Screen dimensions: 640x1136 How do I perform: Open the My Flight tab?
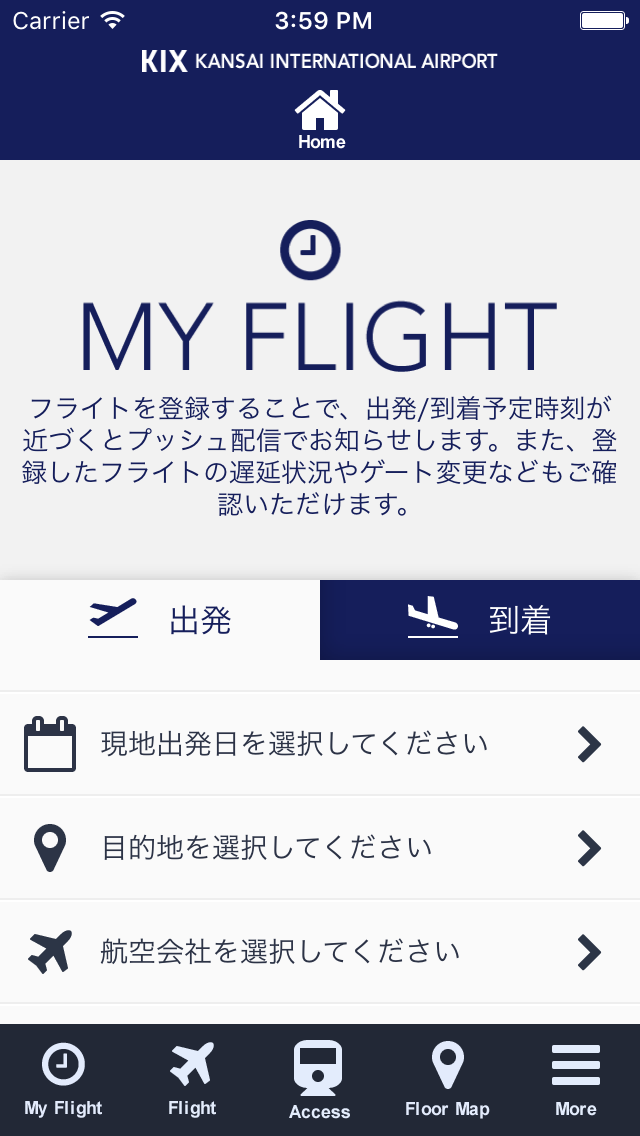(x=64, y=1080)
